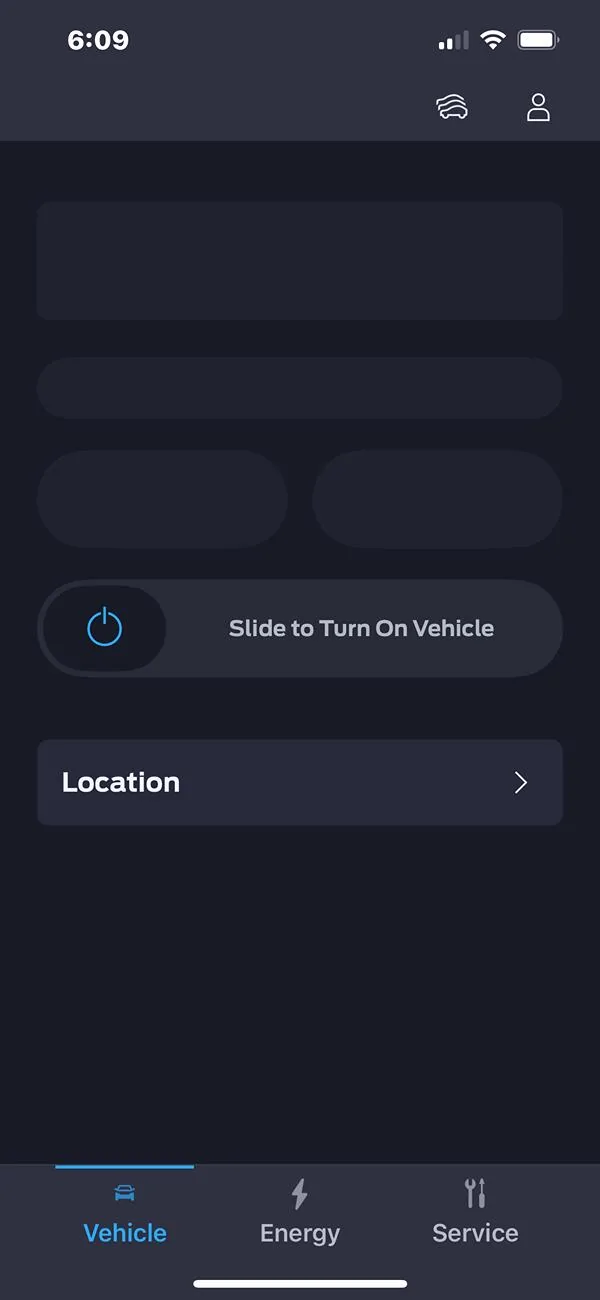Open the Location row
Image resolution: width=600 pixels, height=1300 pixels.
(x=300, y=782)
